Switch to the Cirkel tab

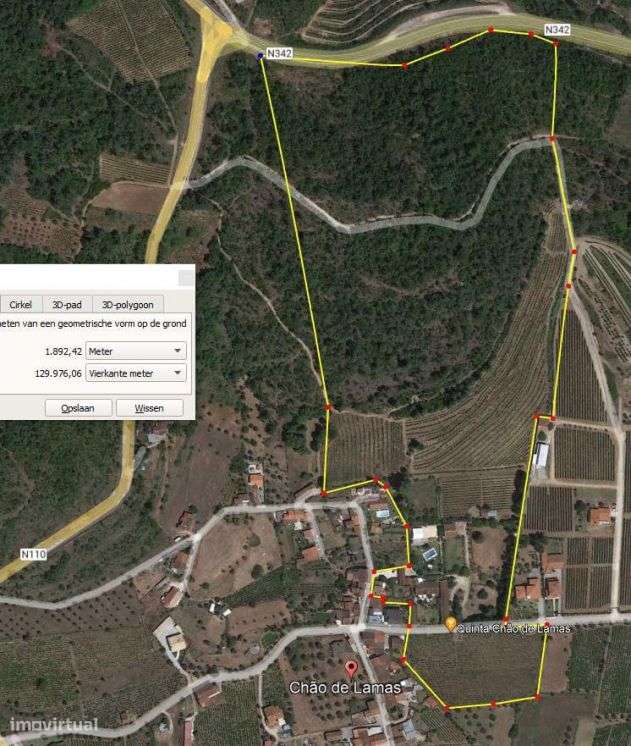click(20, 304)
